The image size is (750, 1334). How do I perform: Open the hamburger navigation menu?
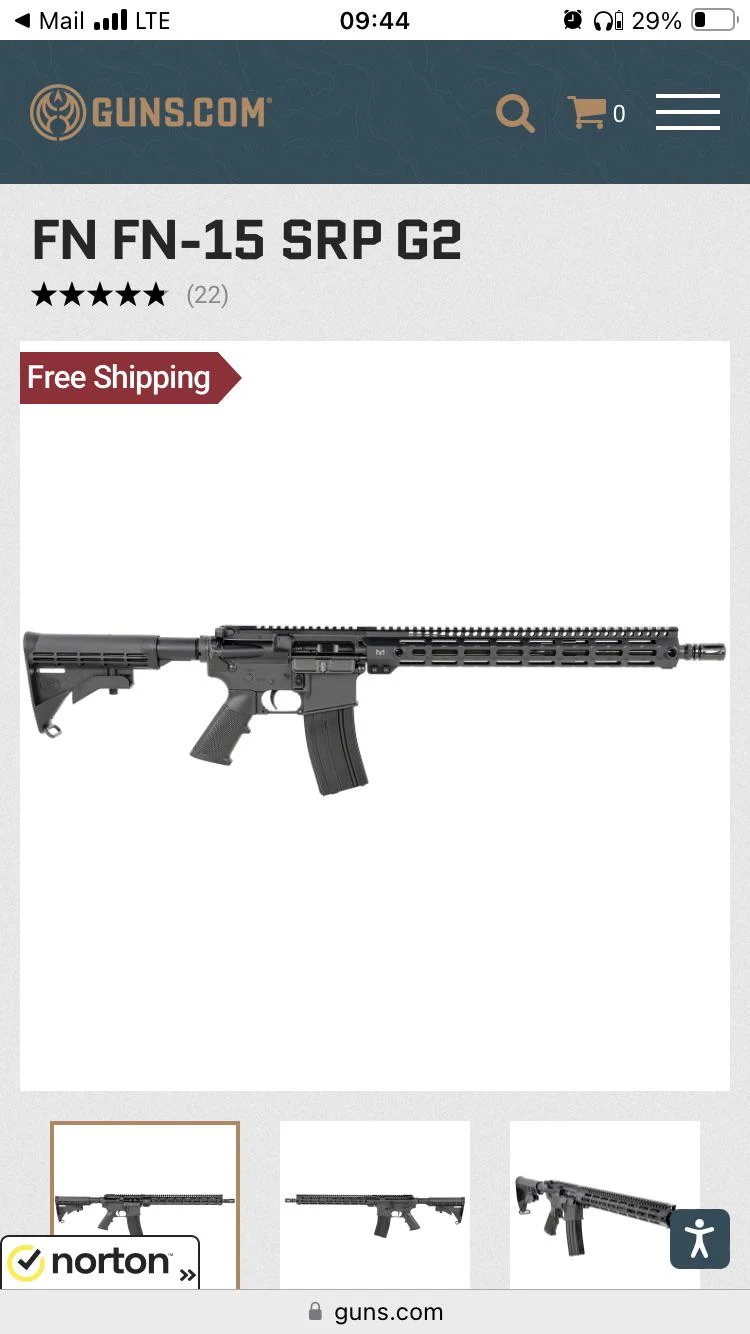coord(687,113)
